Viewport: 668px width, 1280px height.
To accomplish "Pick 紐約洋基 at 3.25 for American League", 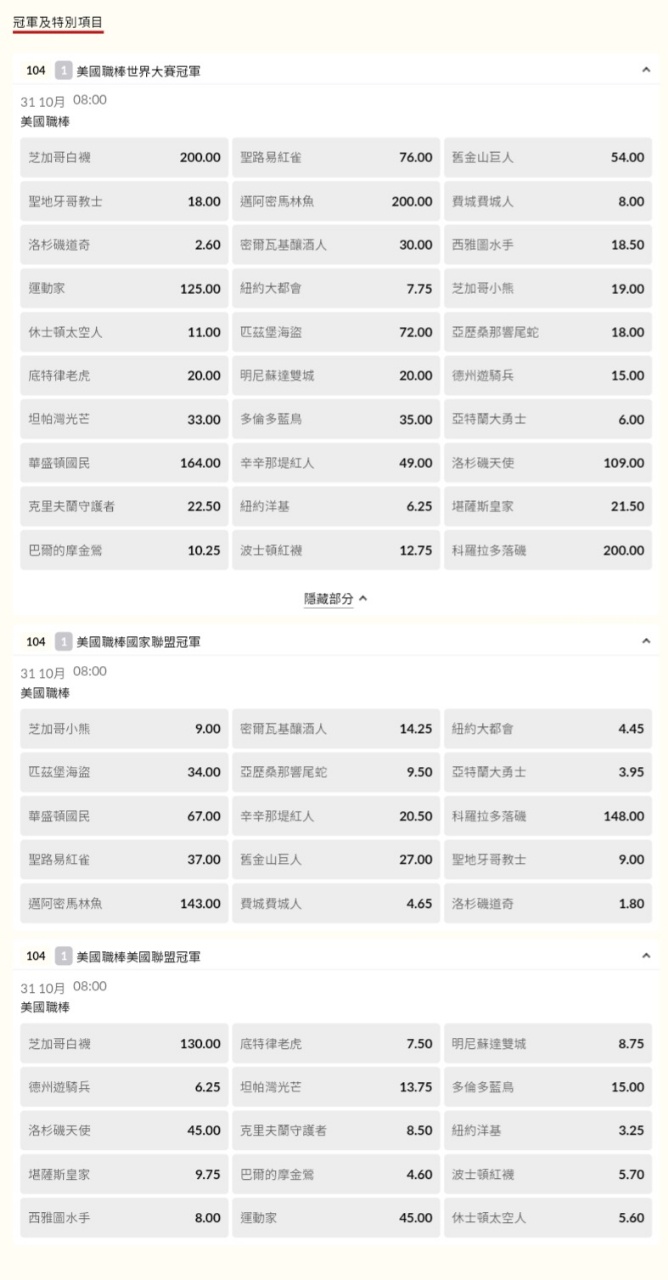I will pyautogui.click(x=548, y=1131).
